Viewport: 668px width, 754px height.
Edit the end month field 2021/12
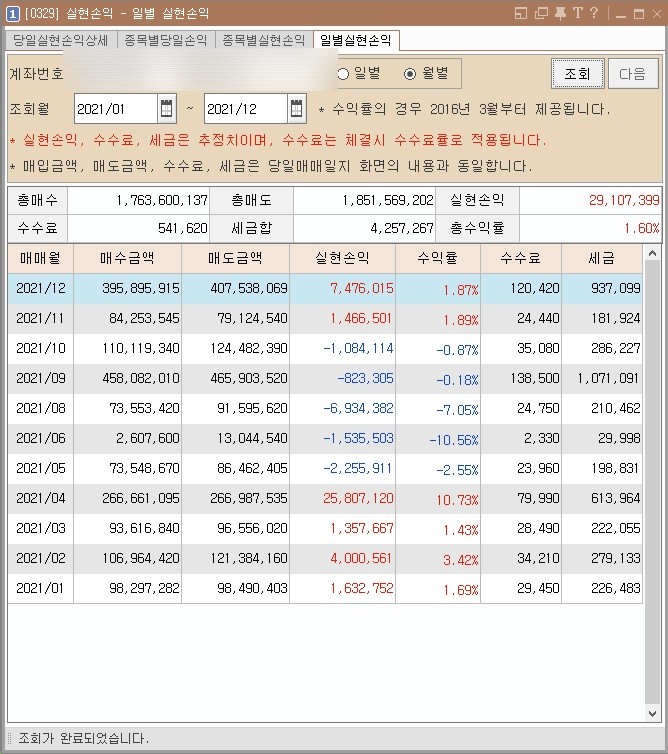(x=244, y=109)
